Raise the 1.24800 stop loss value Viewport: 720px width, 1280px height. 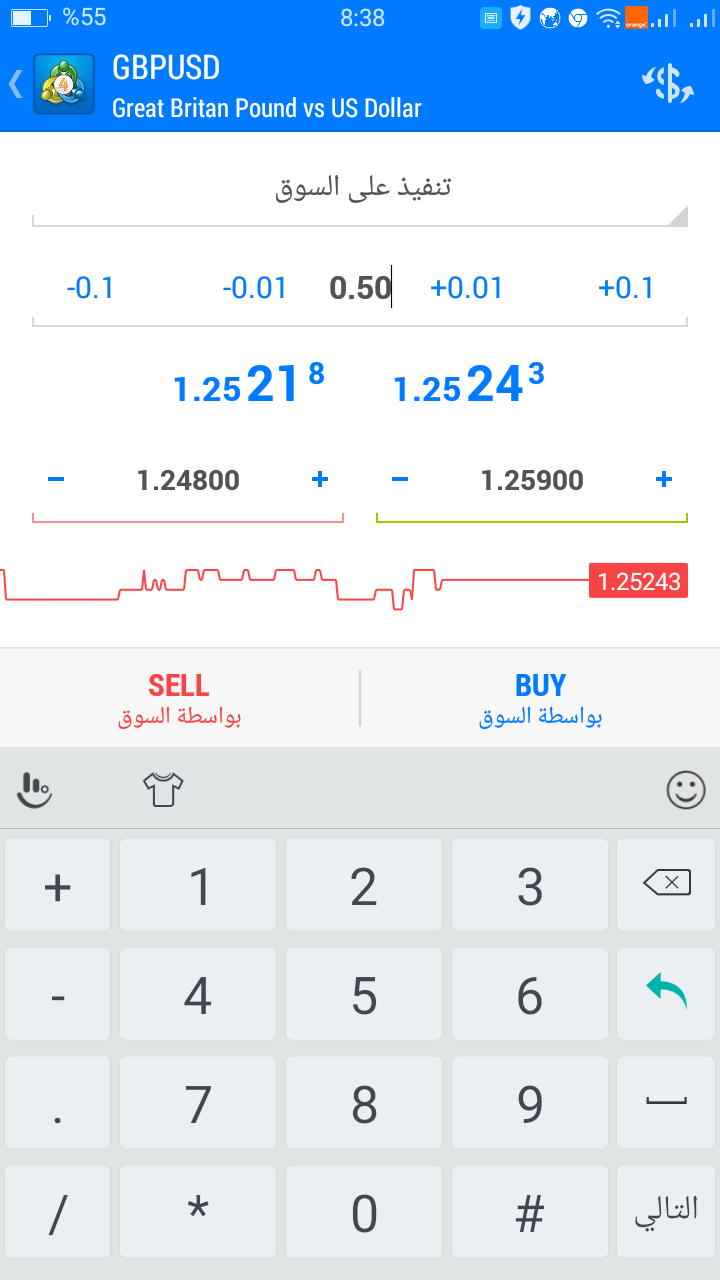[320, 480]
